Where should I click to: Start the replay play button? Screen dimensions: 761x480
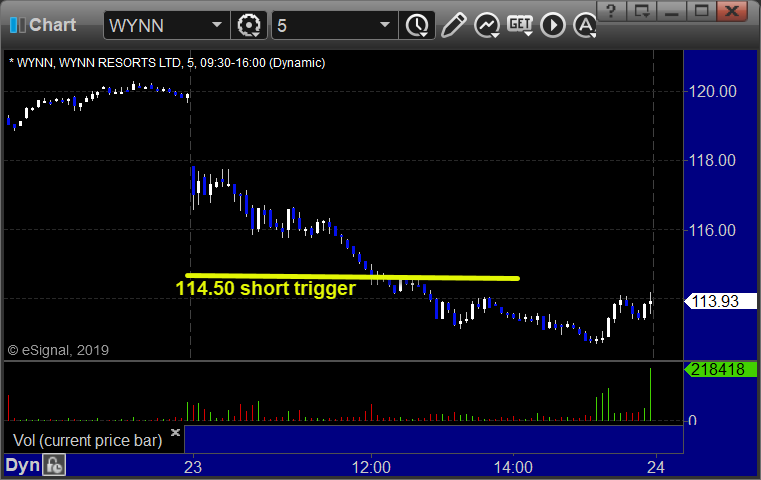tap(552, 24)
